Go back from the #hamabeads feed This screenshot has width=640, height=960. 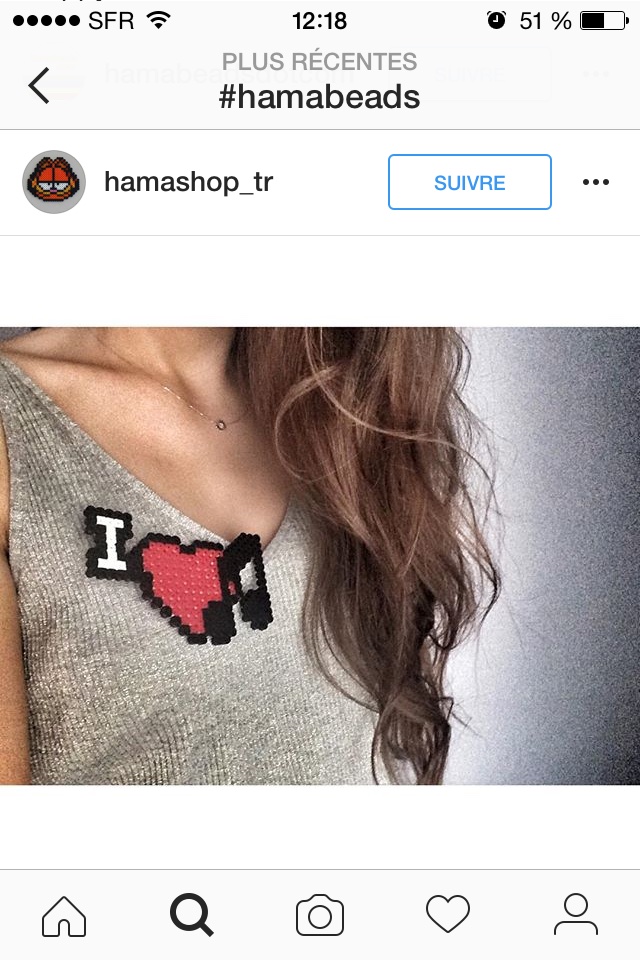click(39, 85)
